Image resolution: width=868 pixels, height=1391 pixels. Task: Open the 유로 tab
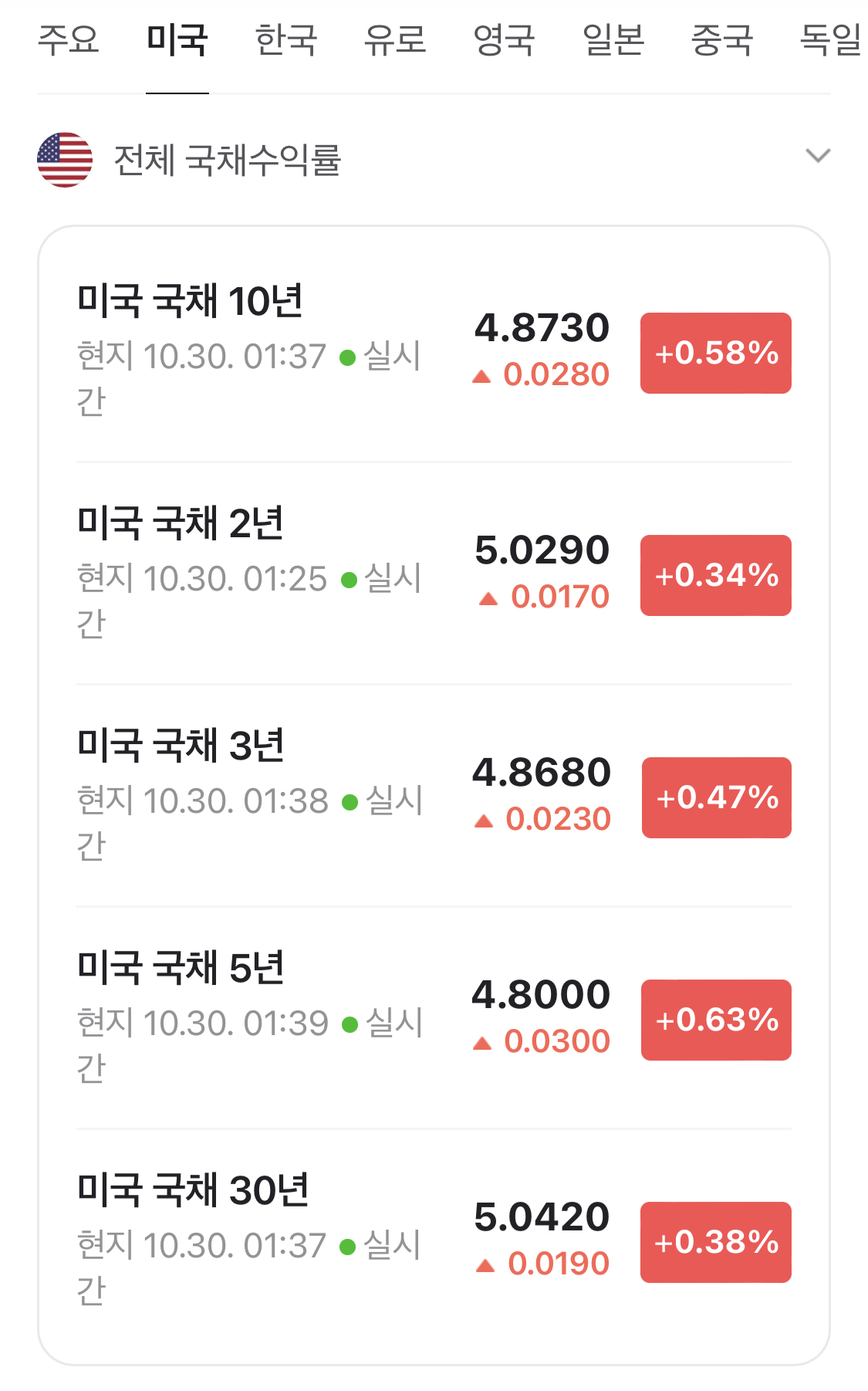coord(395,40)
